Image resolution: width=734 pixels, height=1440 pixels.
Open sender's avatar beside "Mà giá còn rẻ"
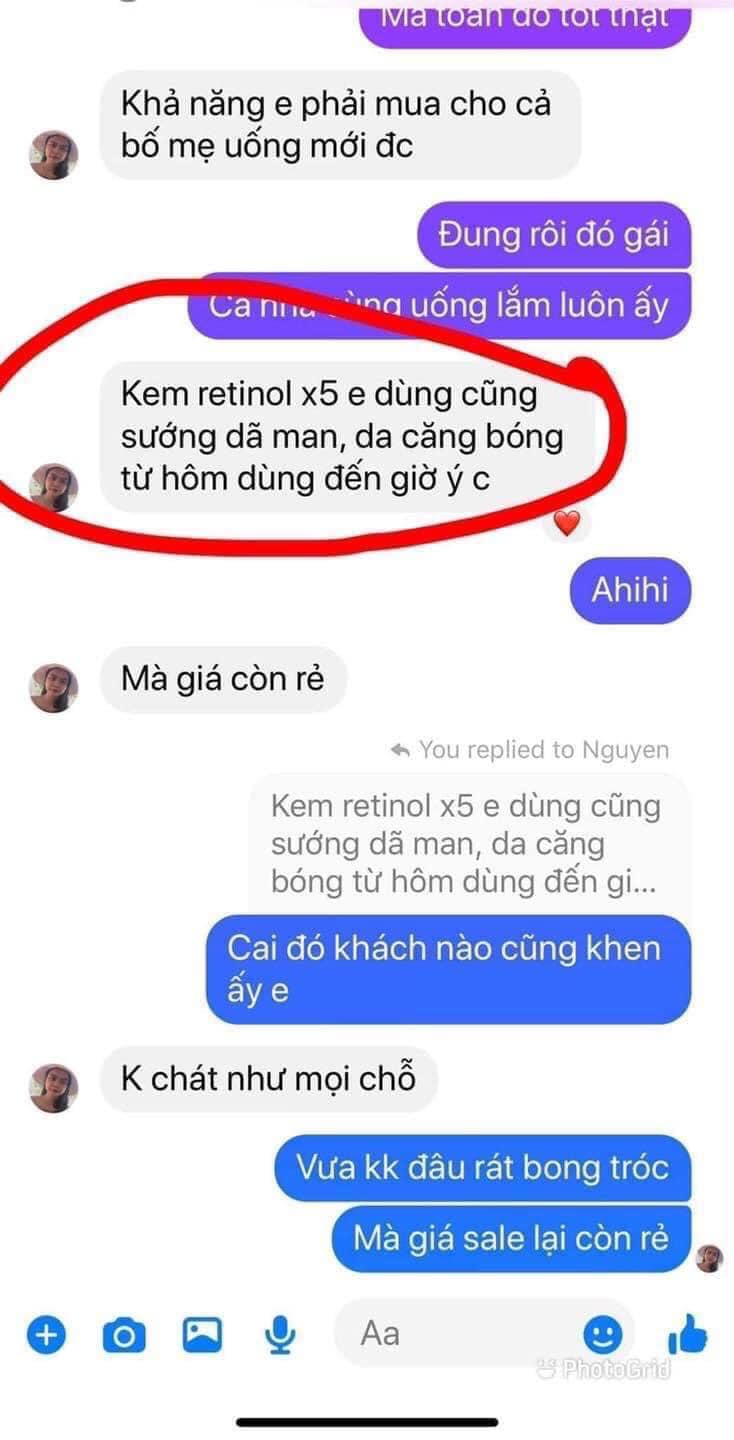pyautogui.click(x=53, y=689)
